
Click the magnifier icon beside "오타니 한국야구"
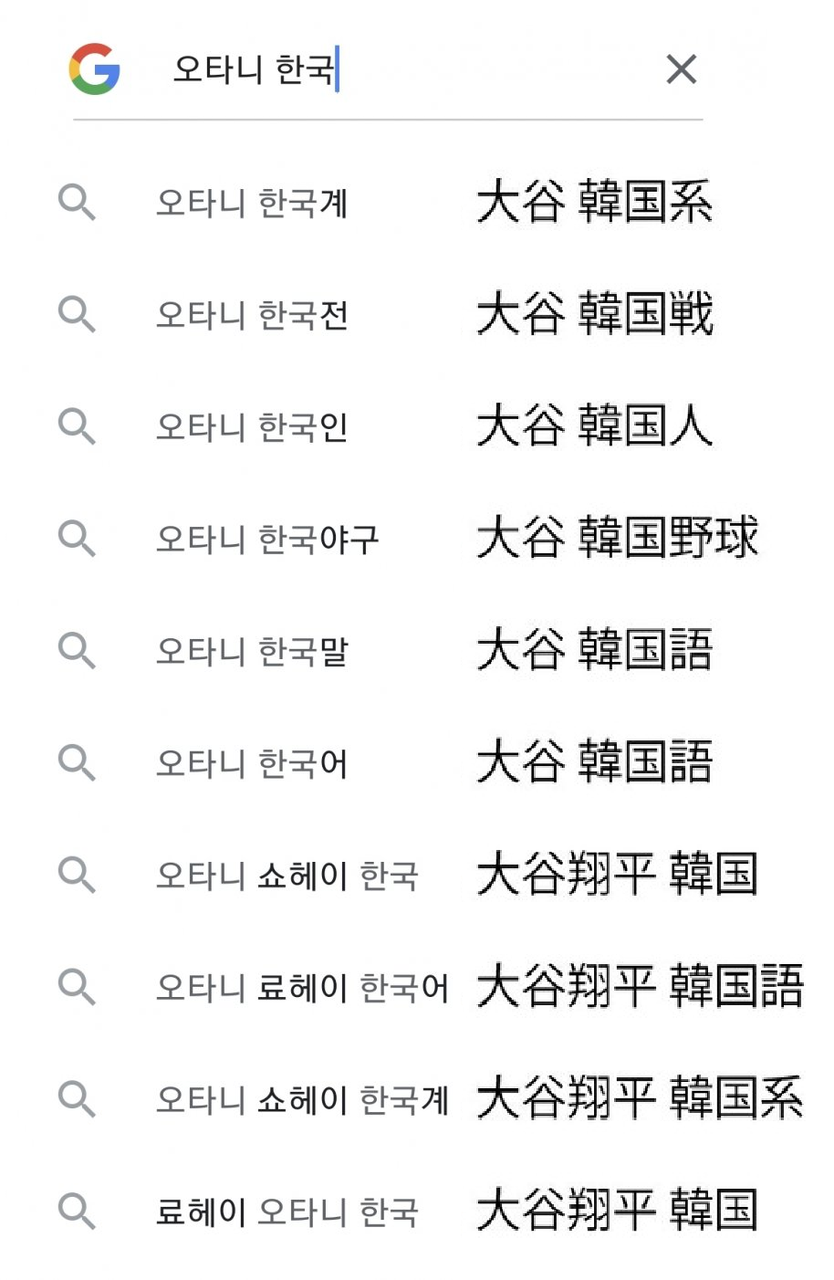pos(76,540)
